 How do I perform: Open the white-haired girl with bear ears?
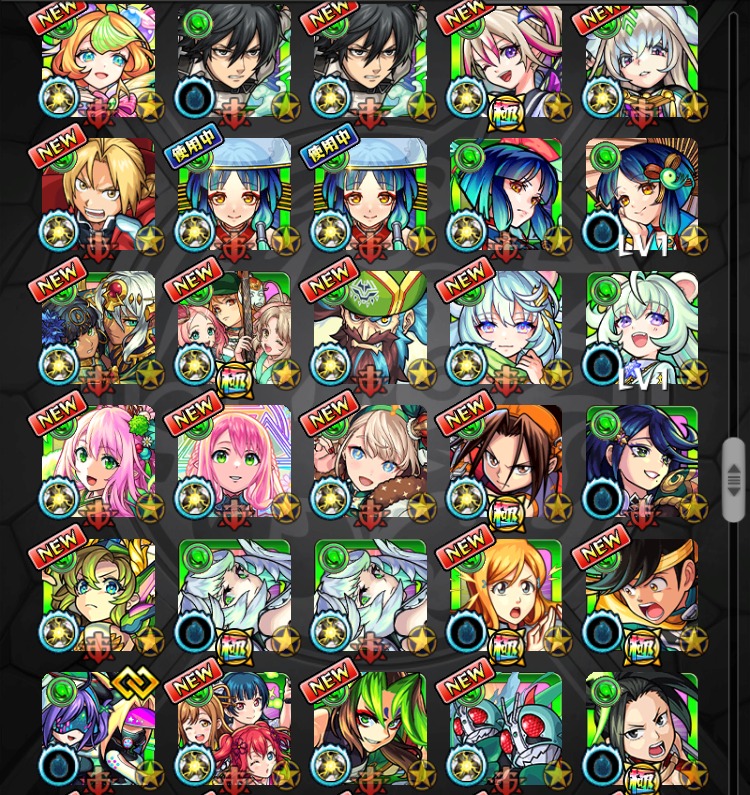(x=642, y=328)
